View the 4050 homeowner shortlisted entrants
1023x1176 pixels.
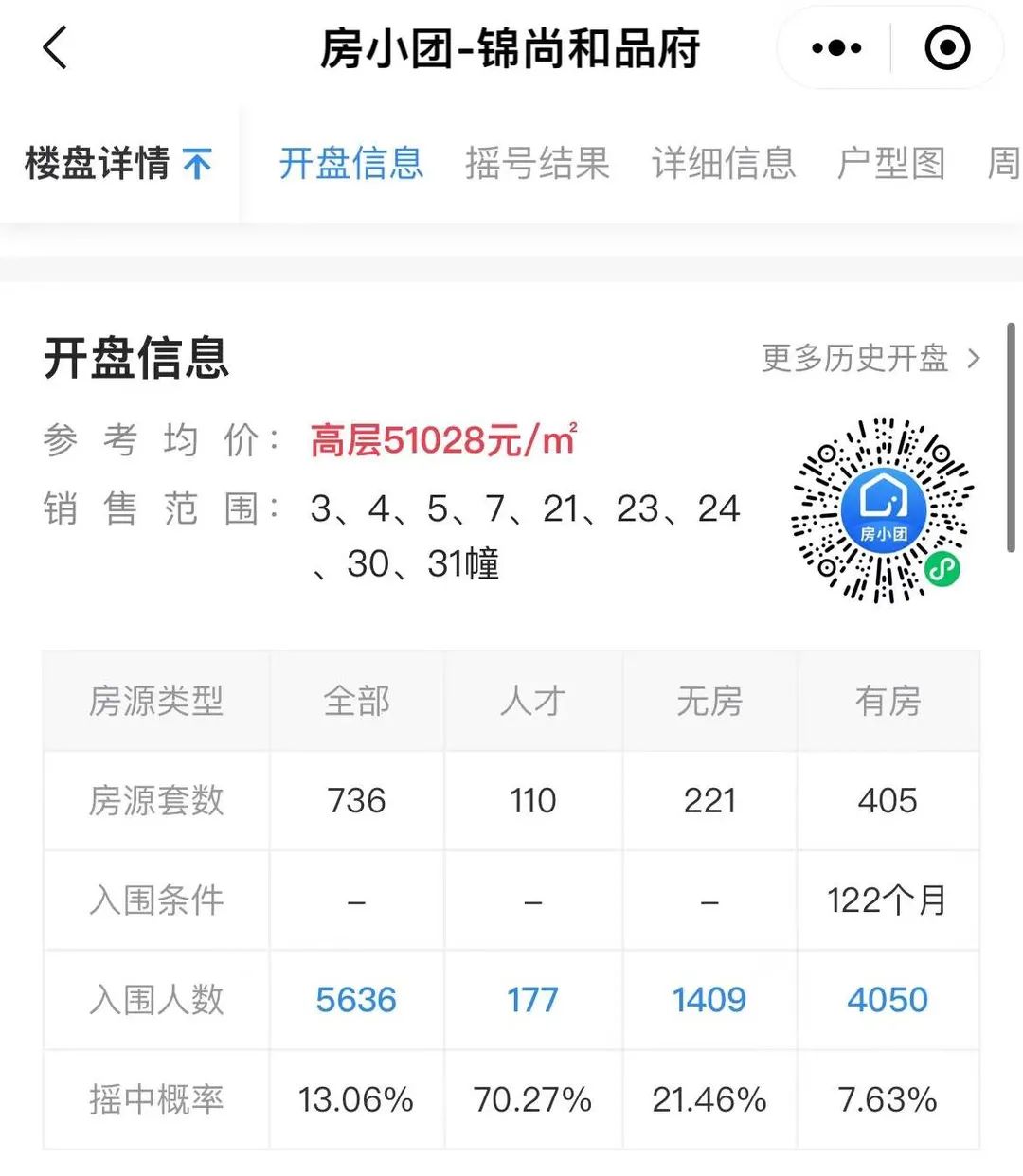[888, 1000]
